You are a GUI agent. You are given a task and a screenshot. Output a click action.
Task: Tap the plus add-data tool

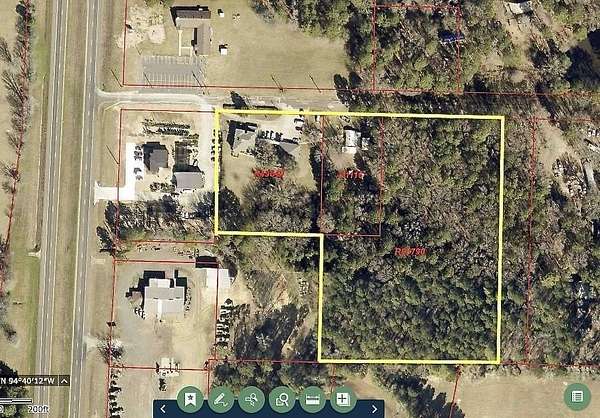343,399
